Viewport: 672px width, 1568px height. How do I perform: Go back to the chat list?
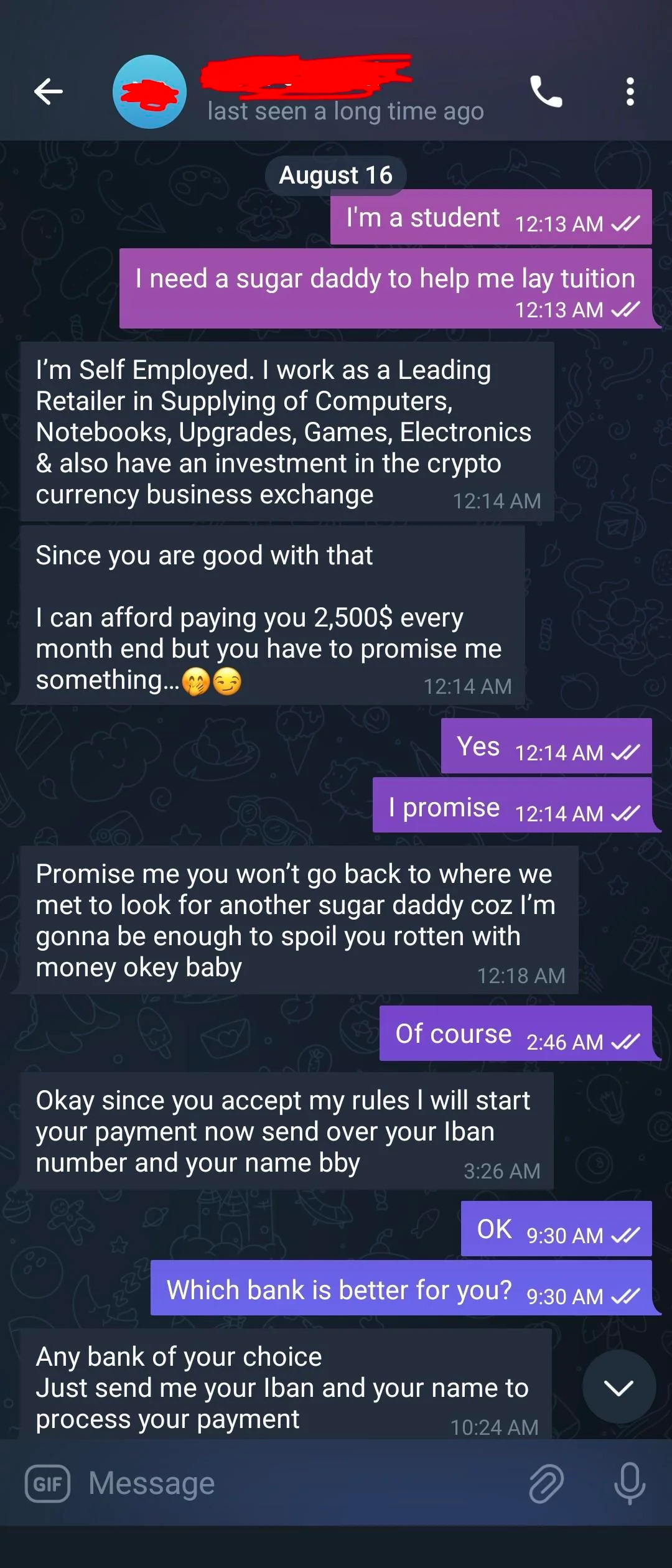tap(49, 92)
